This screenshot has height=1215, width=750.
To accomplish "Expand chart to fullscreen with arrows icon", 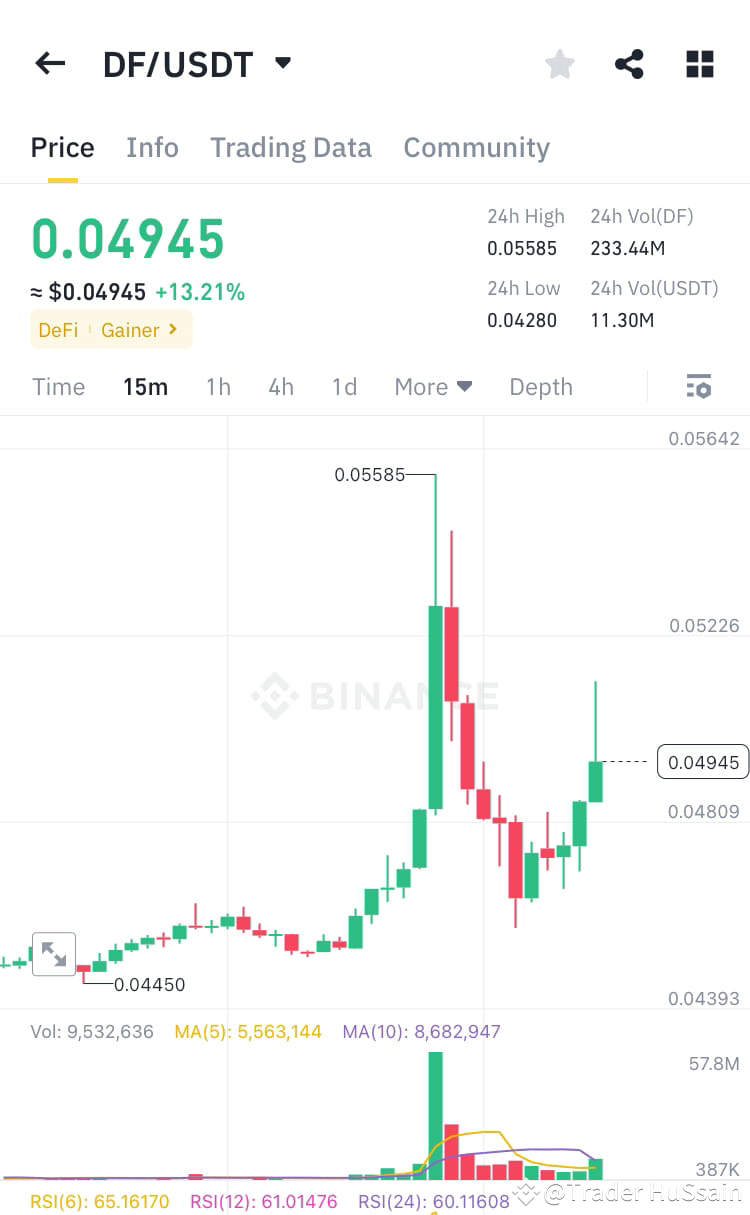I will [54, 954].
